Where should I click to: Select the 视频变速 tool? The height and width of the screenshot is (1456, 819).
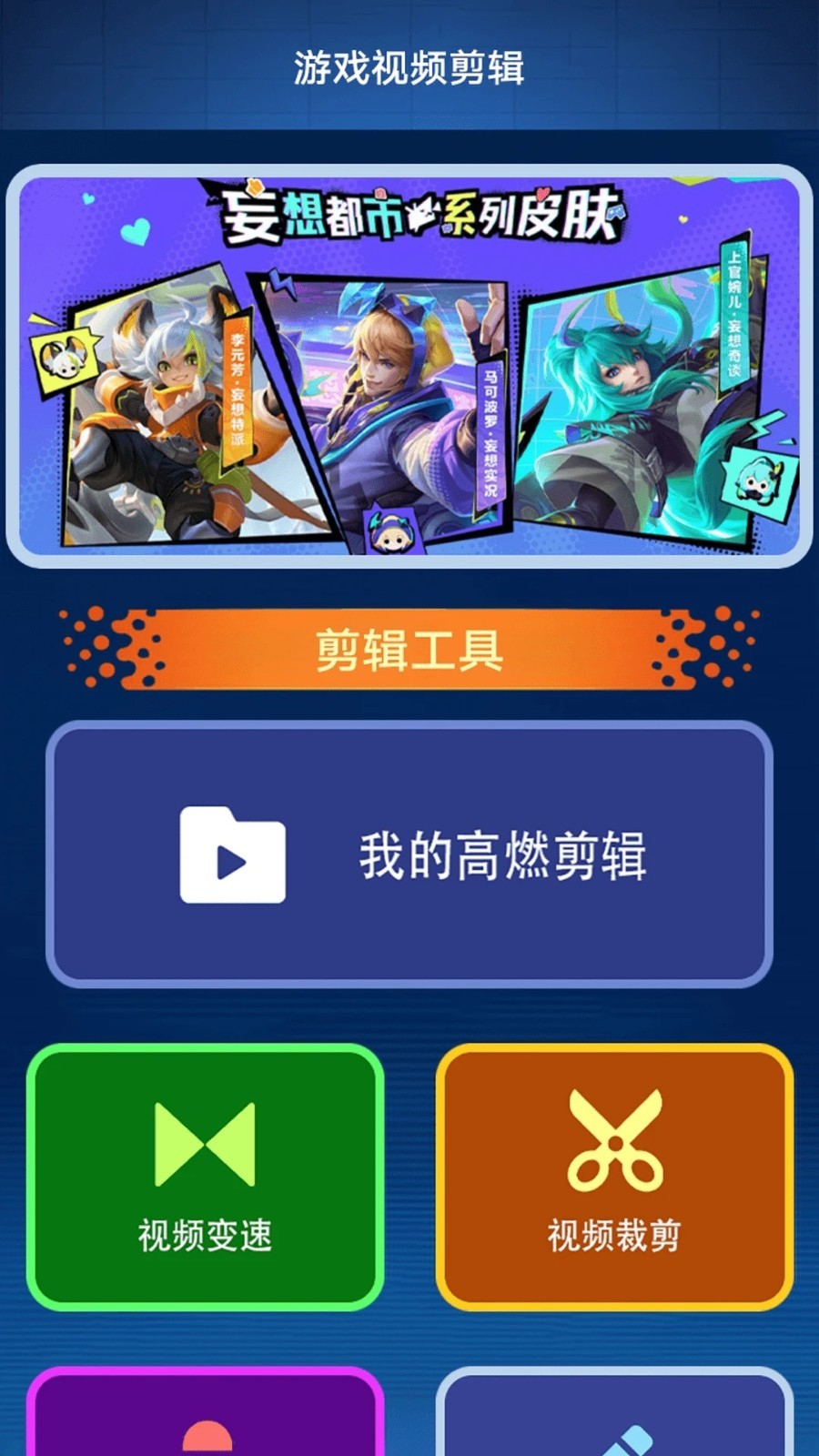pos(205,1177)
